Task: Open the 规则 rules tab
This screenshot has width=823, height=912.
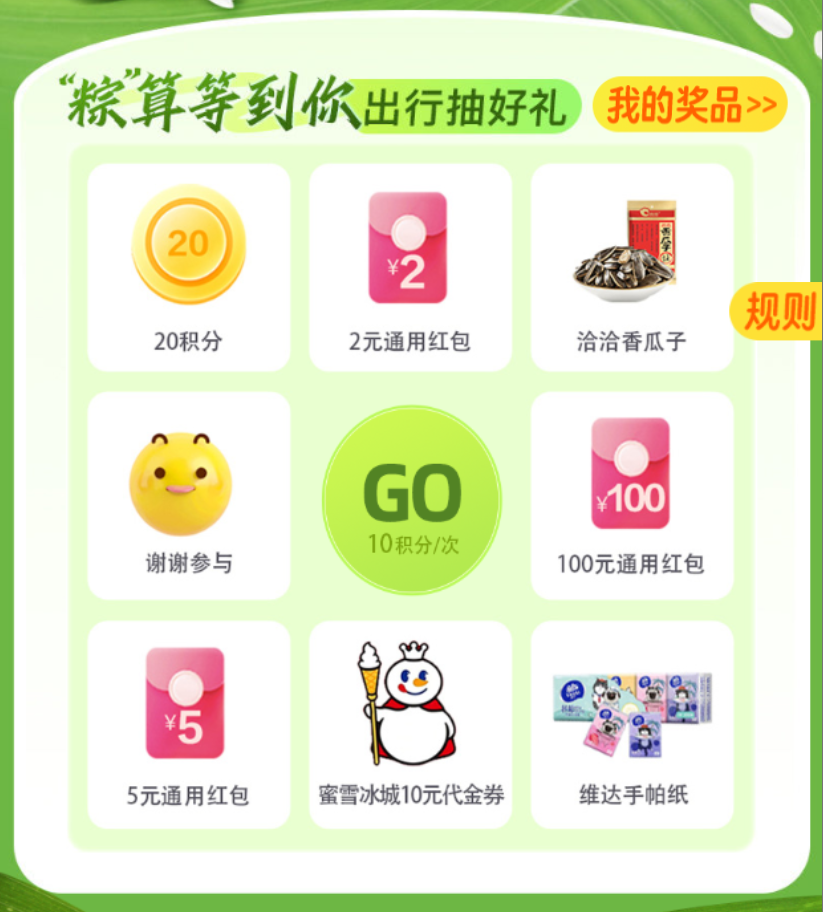Action: pyautogui.click(x=776, y=311)
